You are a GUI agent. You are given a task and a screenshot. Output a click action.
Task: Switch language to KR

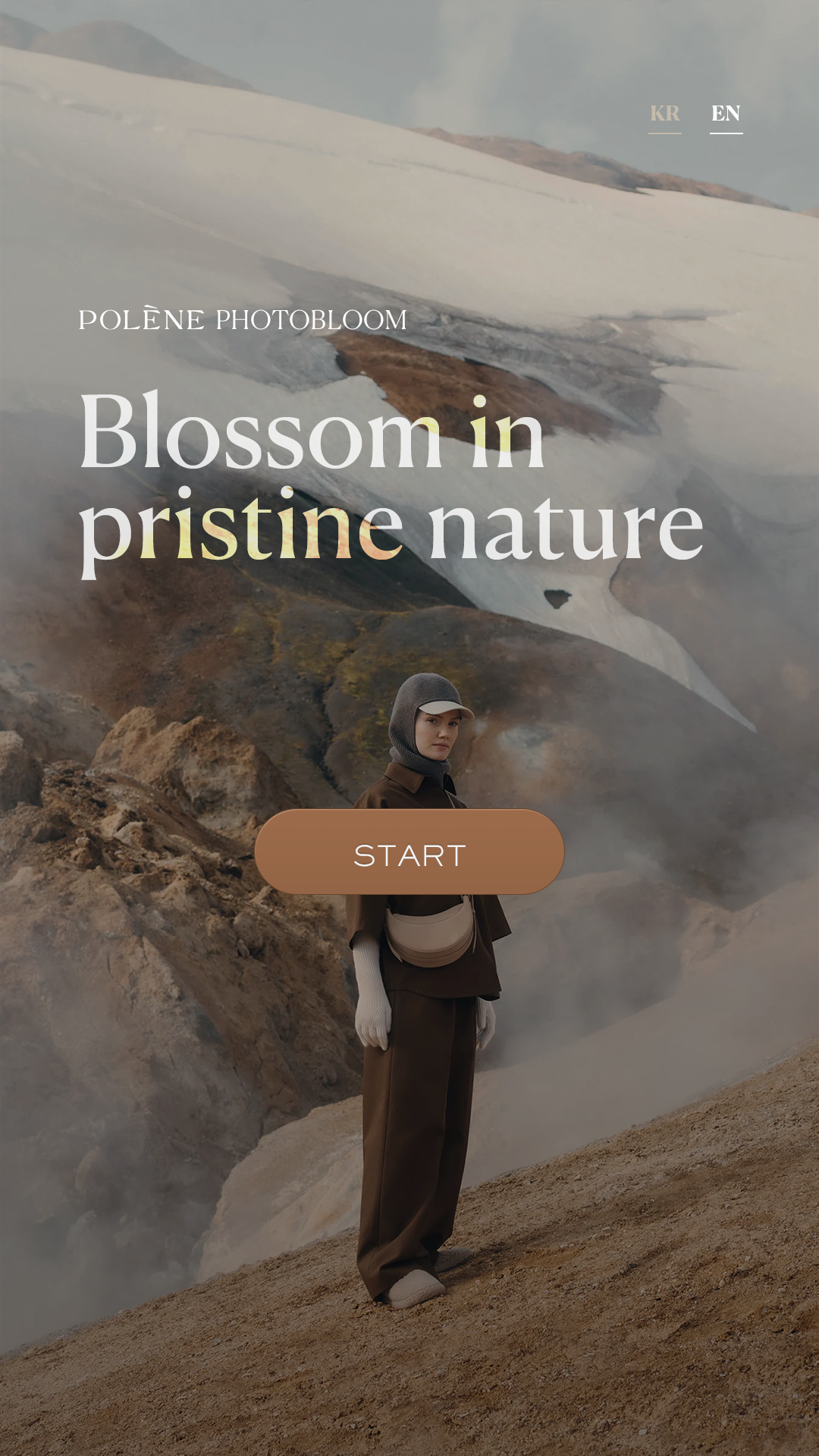point(664,114)
